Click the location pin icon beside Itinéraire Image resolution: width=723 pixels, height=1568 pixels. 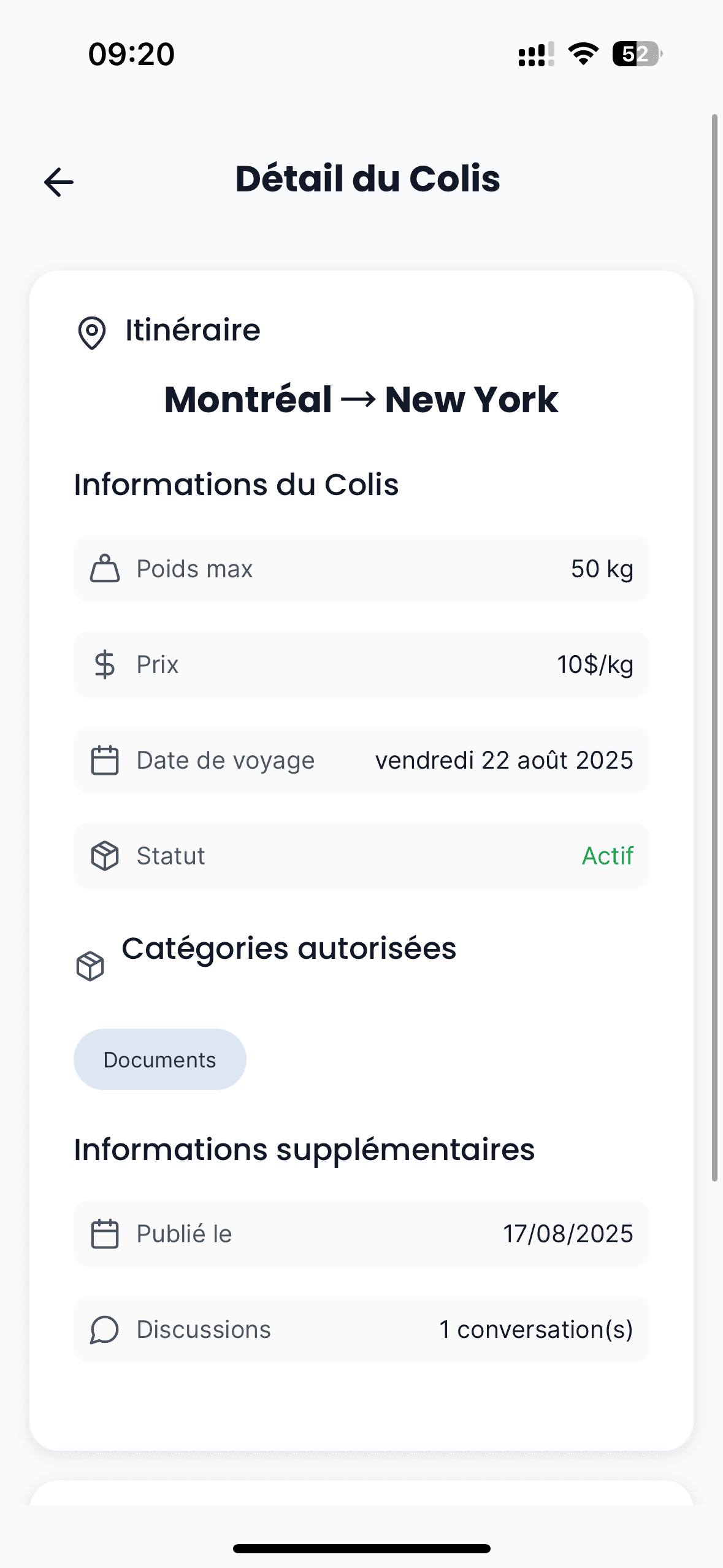pyautogui.click(x=92, y=331)
